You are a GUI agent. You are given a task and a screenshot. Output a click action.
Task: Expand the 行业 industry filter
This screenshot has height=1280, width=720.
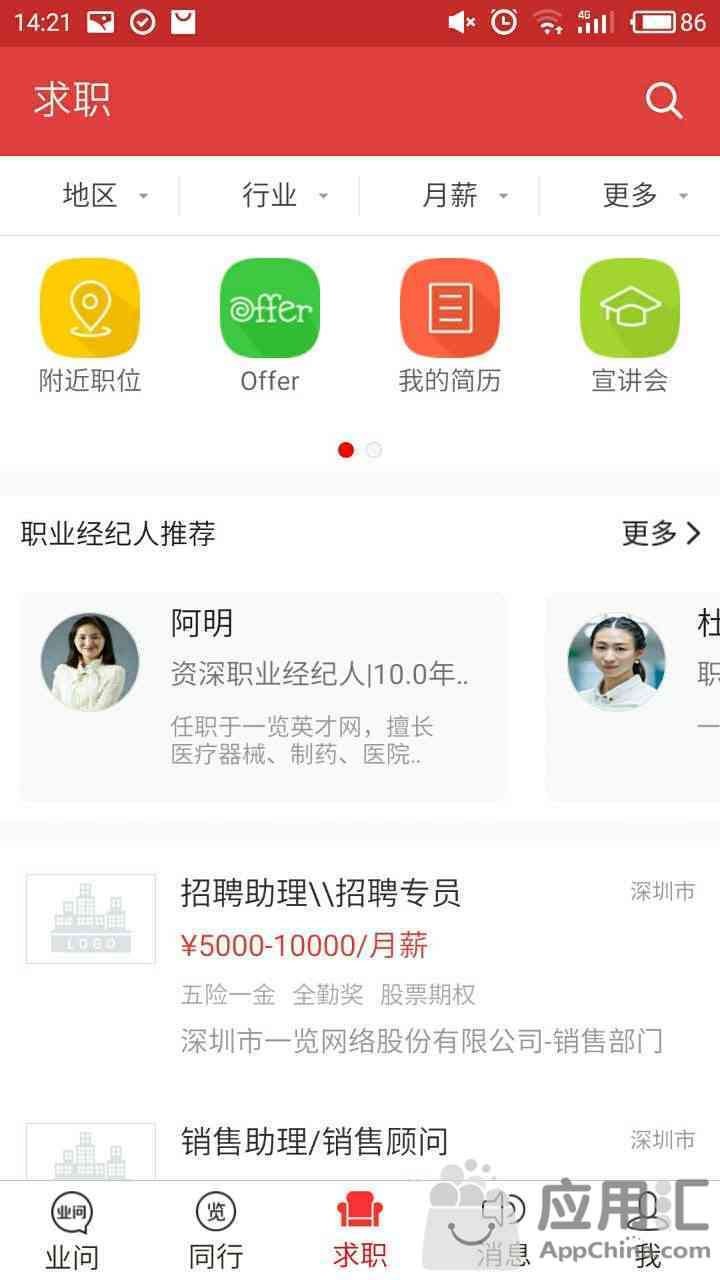(x=284, y=196)
